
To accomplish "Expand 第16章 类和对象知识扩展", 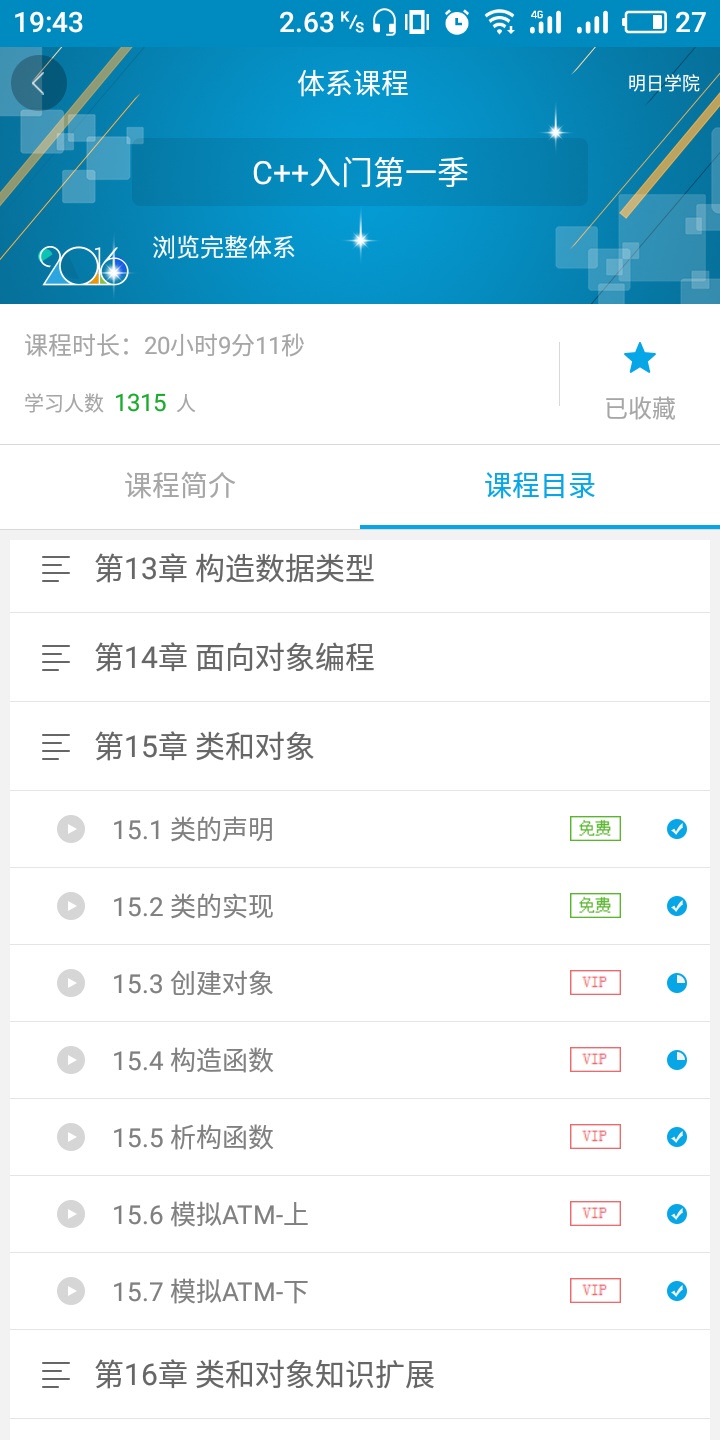I will [x=360, y=1374].
